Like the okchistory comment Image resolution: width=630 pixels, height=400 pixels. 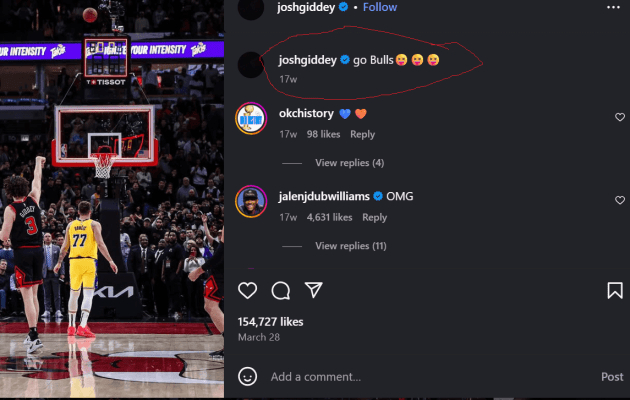[x=620, y=117]
